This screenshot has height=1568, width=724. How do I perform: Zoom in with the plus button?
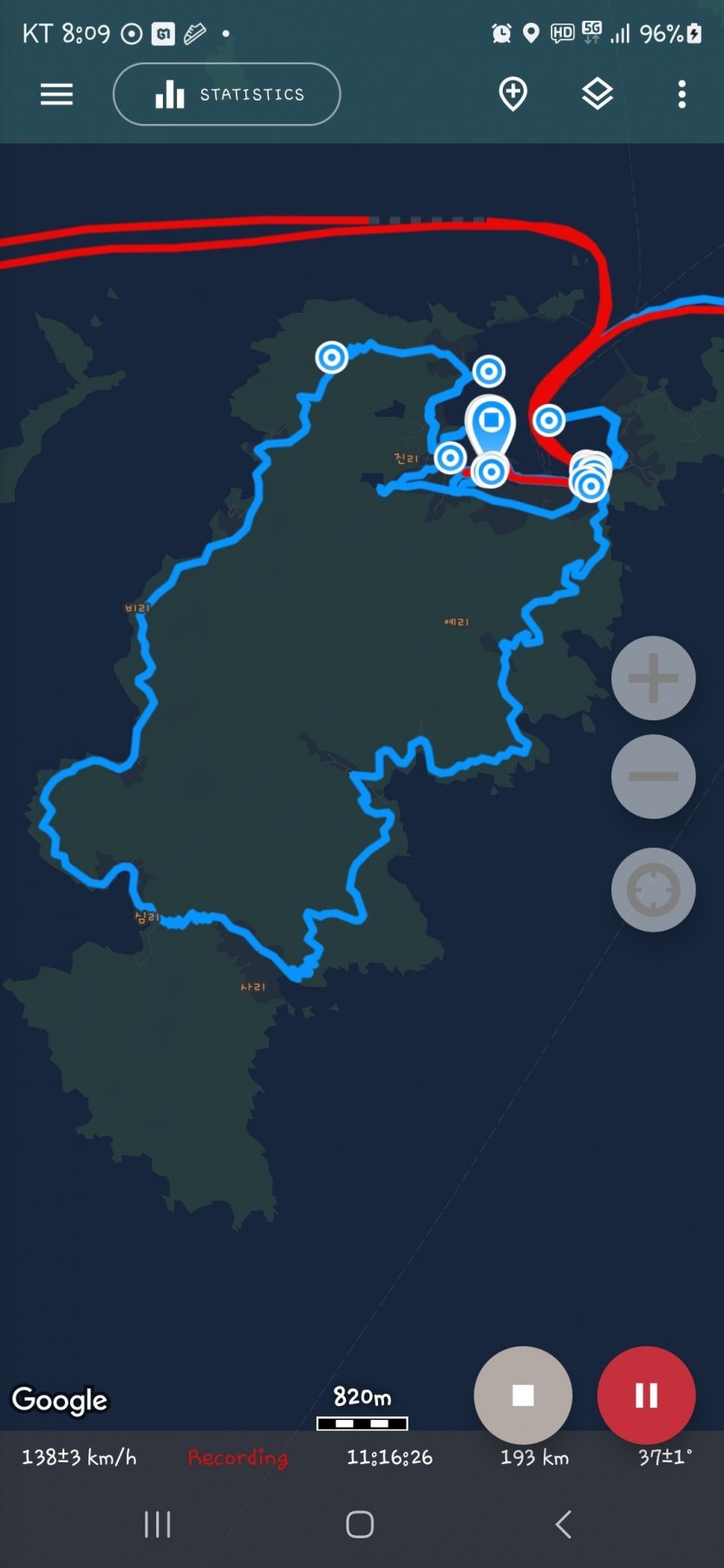pyautogui.click(x=653, y=678)
